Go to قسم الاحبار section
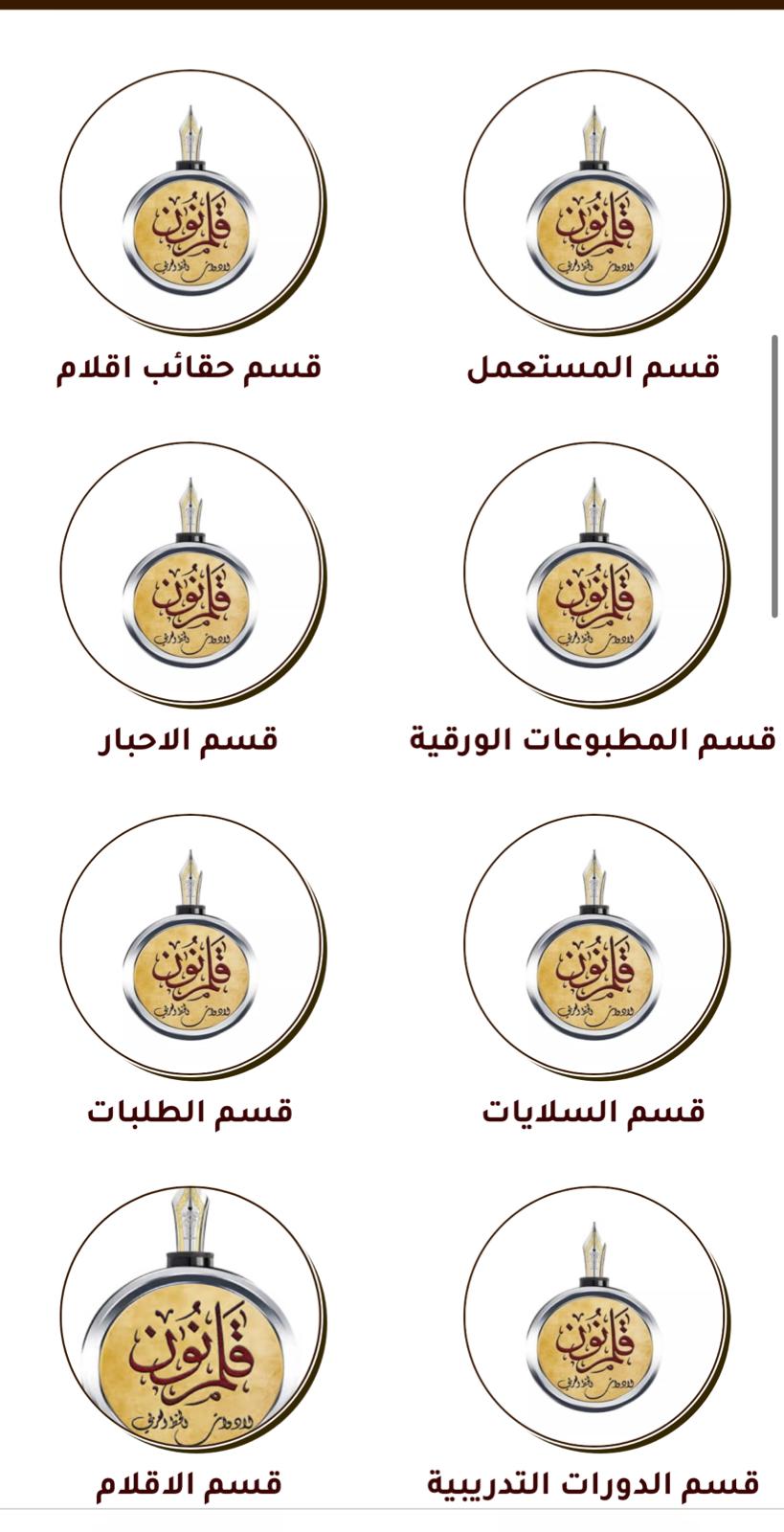Image resolution: width=784 pixels, height=1532 pixels. pos(190,574)
